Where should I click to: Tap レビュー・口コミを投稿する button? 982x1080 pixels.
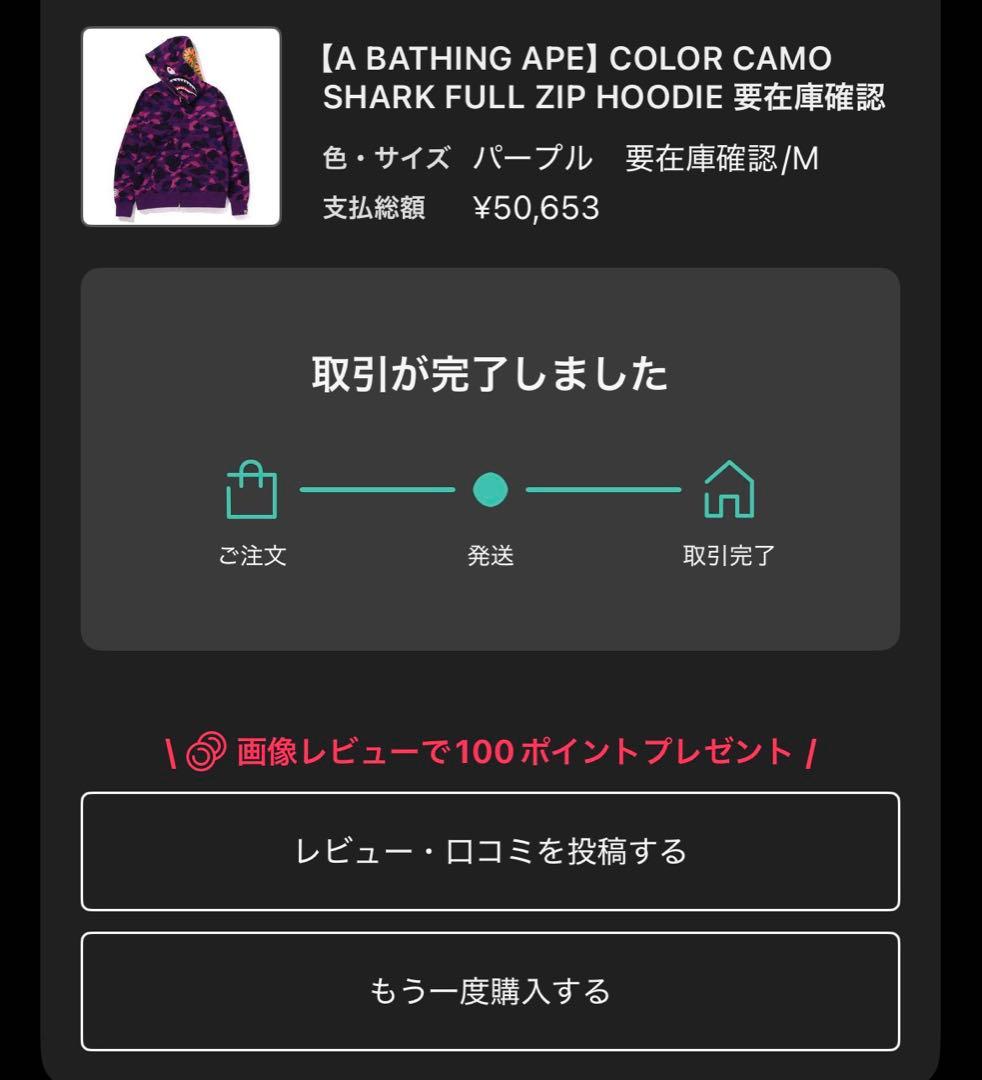point(490,851)
